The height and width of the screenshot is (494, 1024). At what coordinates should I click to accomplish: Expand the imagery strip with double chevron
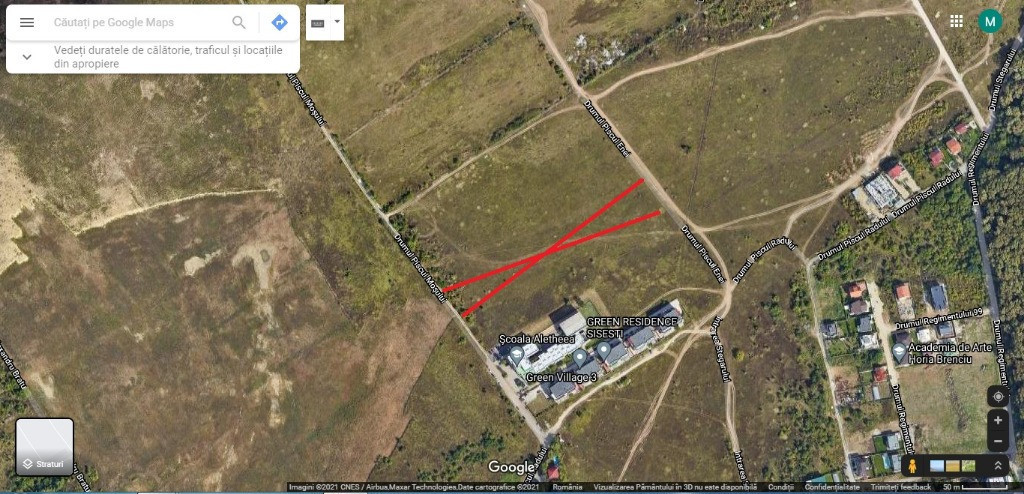point(997,466)
